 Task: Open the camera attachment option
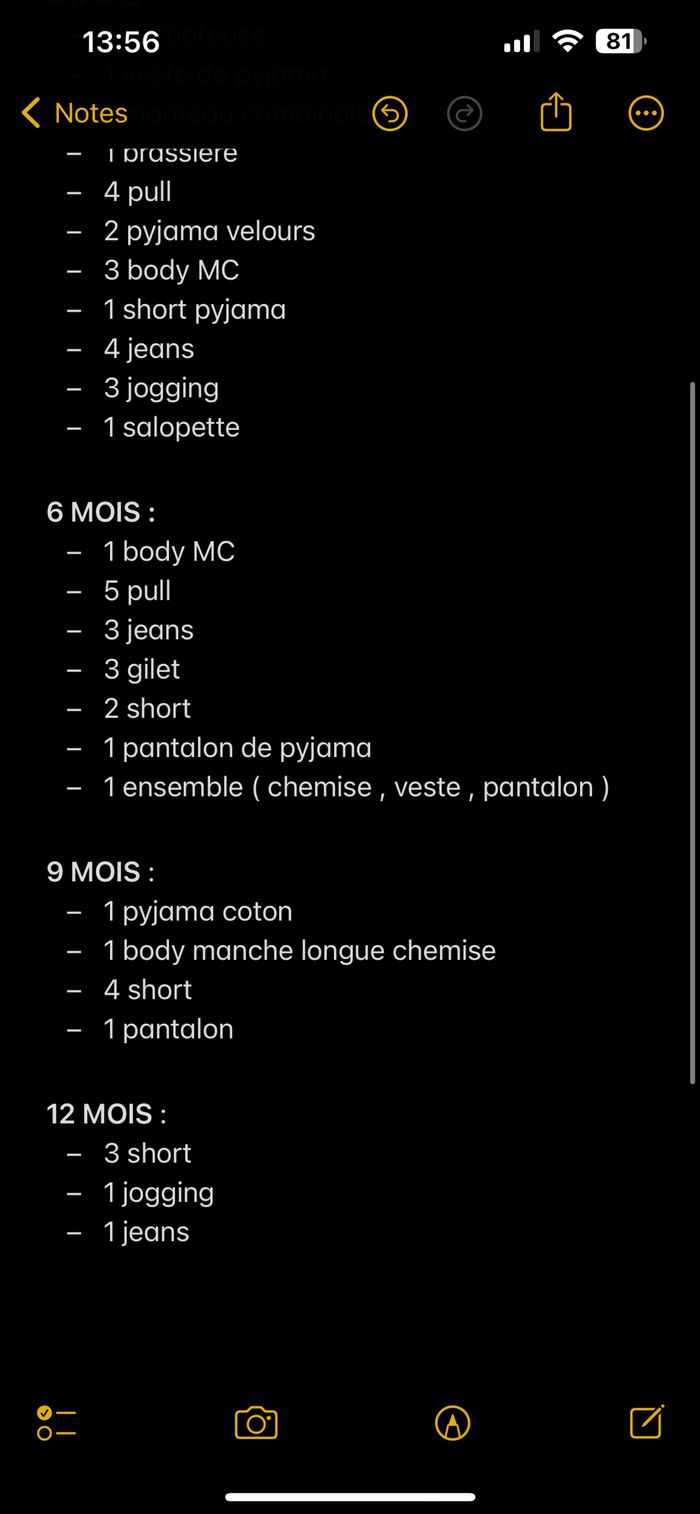pyautogui.click(x=256, y=1422)
